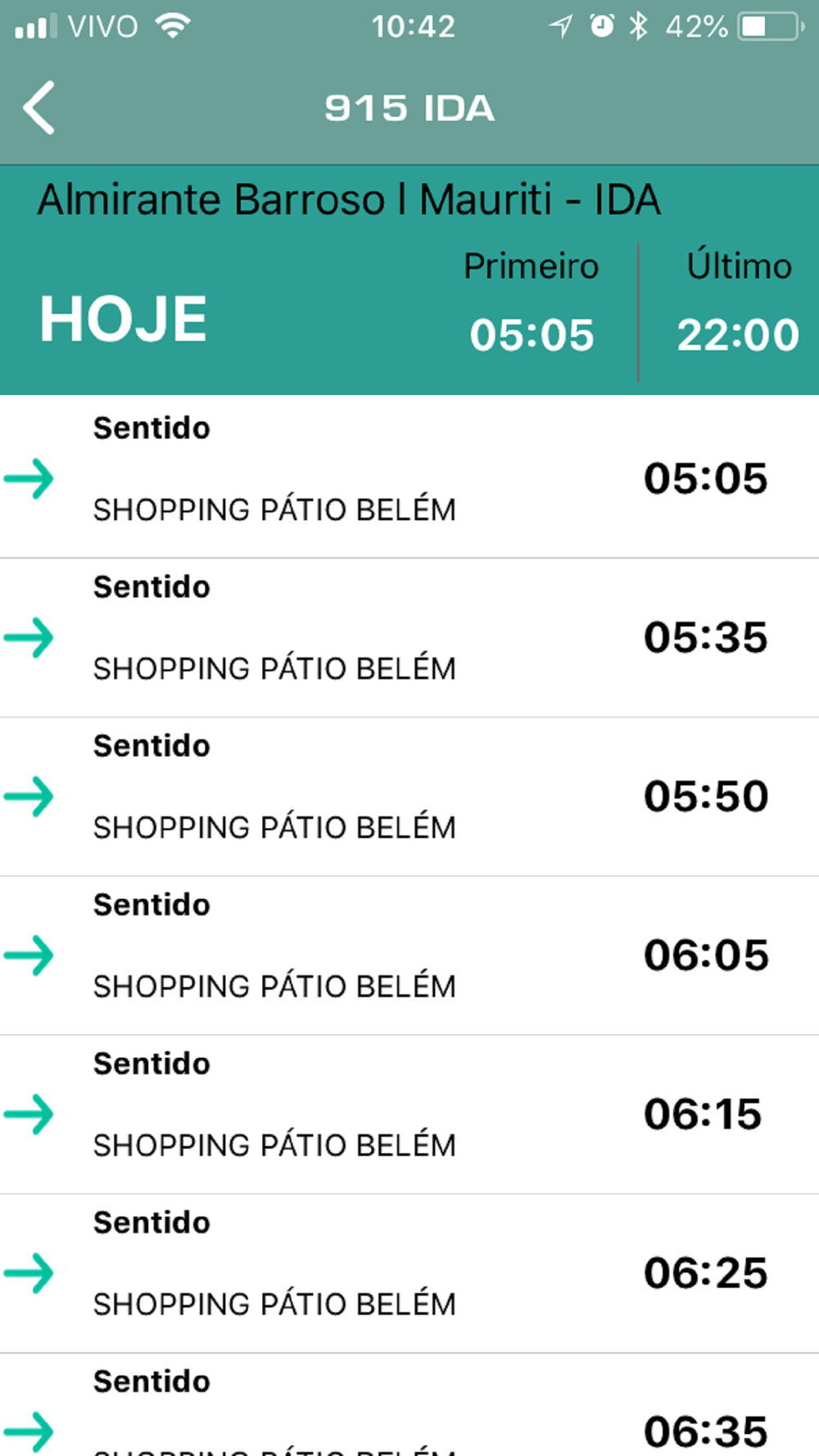The height and width of the screenshot is (1456, 819).
Task: Tap the 05:50 departure entry
Action: click(409, 797)
